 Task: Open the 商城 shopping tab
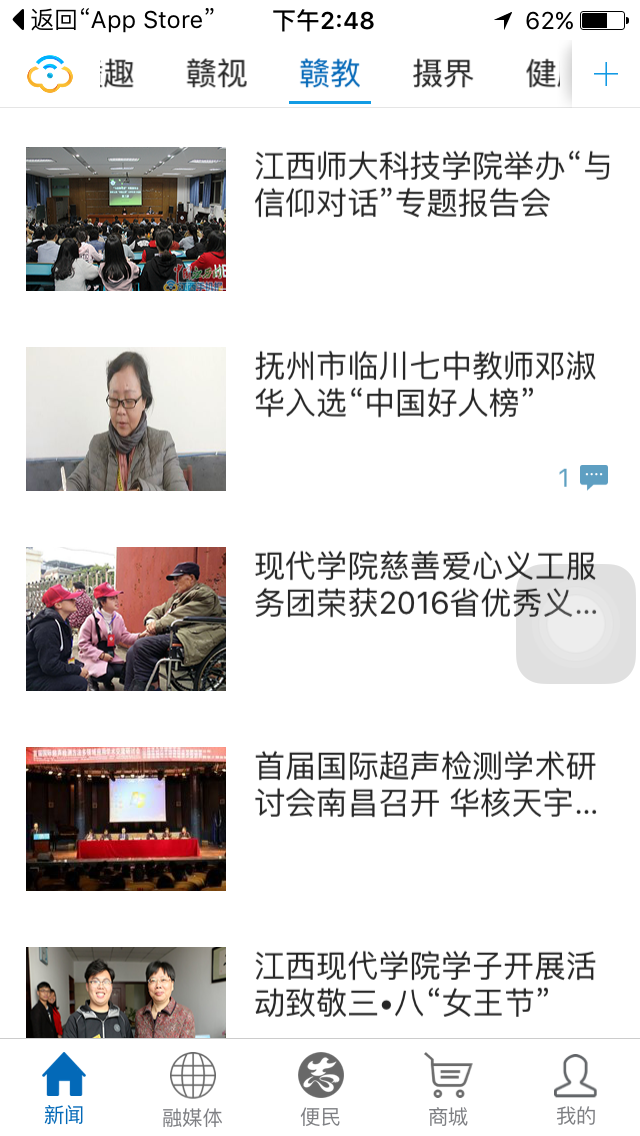tap(448, 1089)
